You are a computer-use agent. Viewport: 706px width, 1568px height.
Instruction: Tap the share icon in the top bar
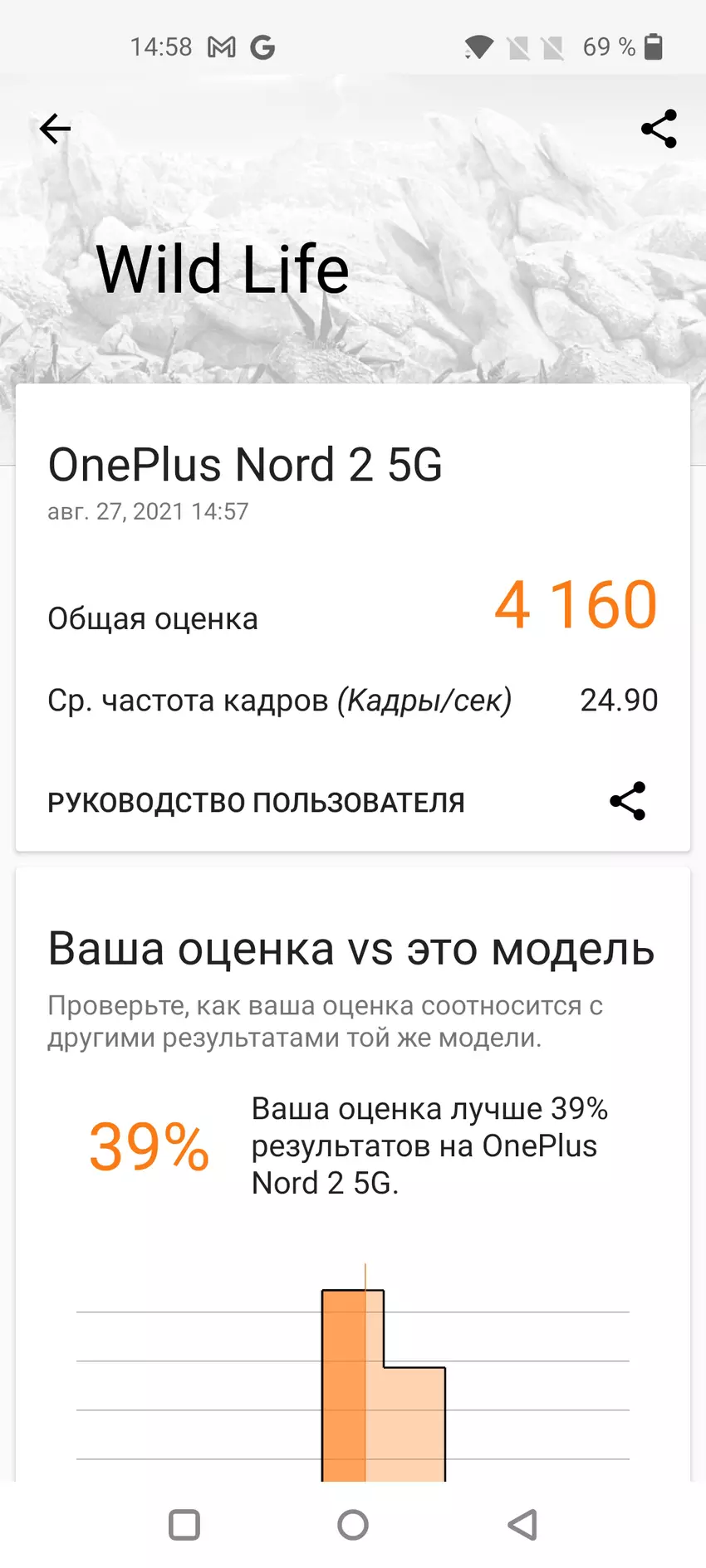[x=657, y=129]
